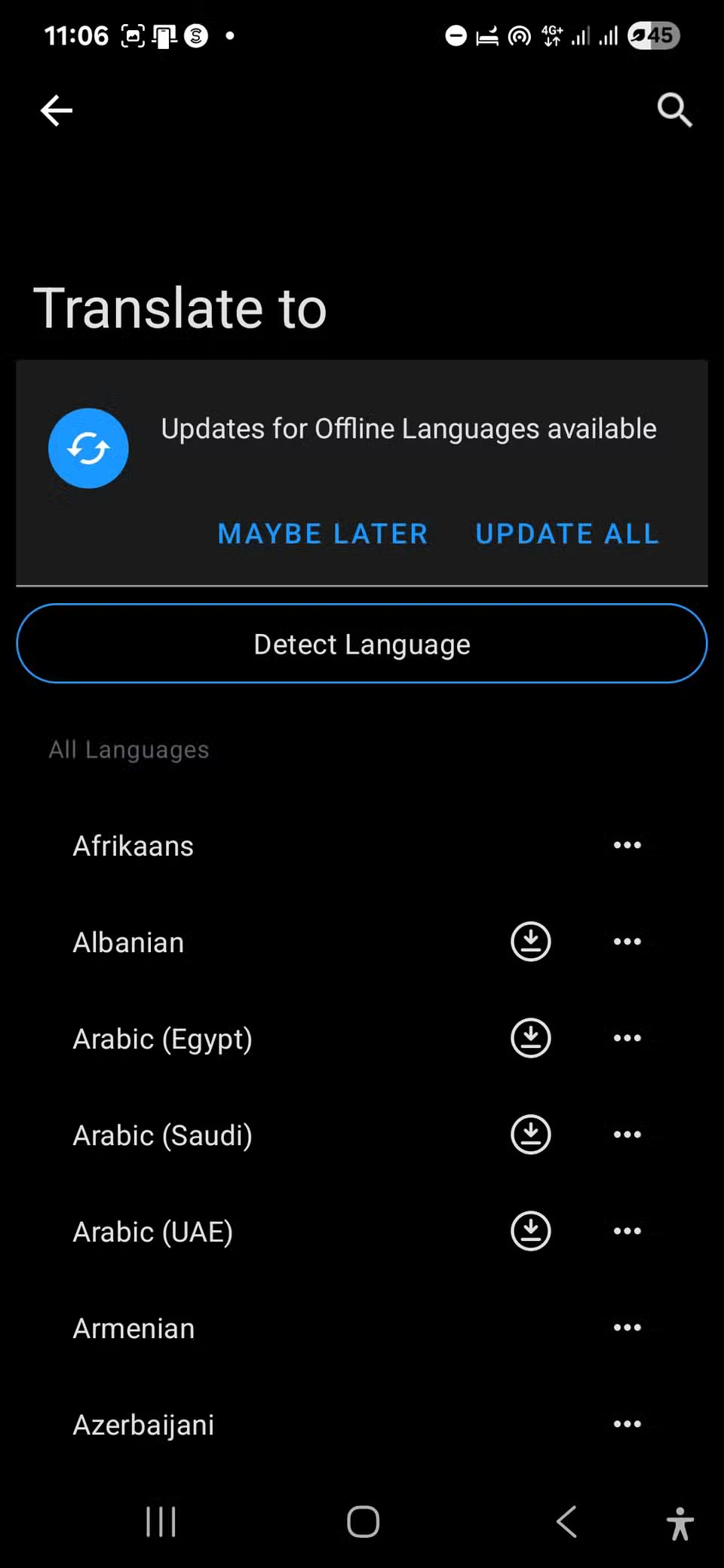
Task: Download the Arabic (Saudi) offline pack
Action: 531,1135
